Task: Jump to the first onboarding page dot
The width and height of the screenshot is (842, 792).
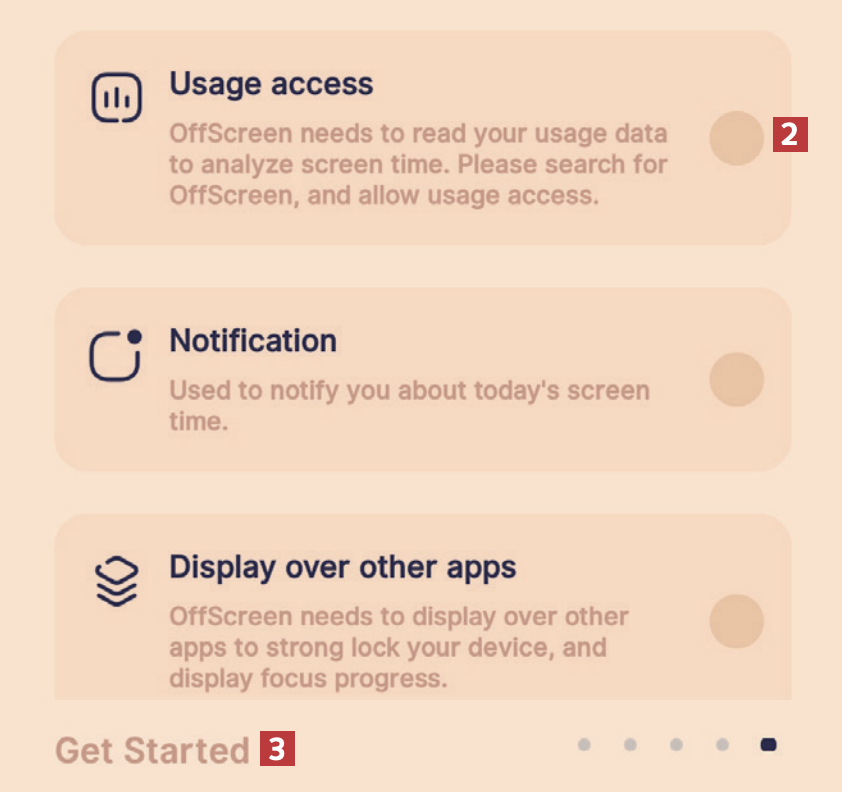Action: point(584,744)
